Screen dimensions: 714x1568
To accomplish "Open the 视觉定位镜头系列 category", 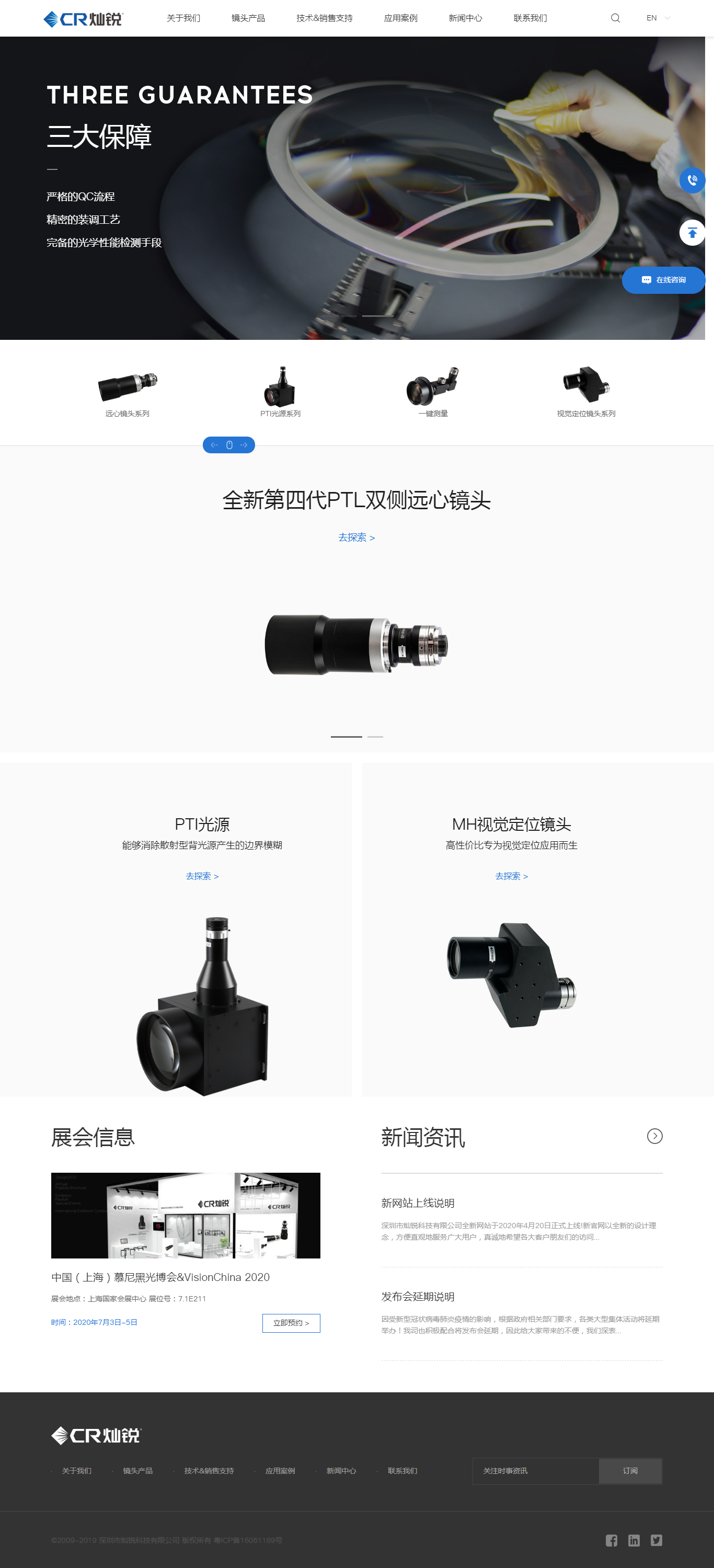I will (x=585, y=392).
